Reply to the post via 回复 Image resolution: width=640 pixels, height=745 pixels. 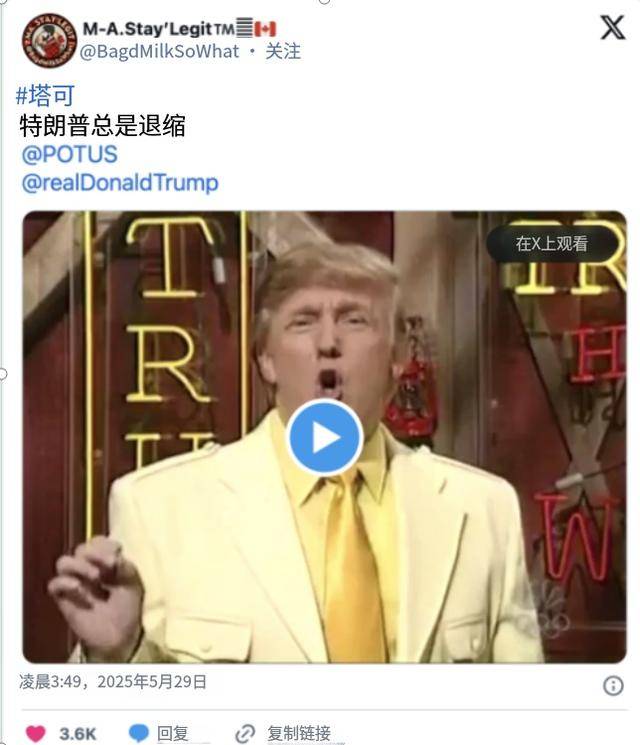(x=160, y=733)
